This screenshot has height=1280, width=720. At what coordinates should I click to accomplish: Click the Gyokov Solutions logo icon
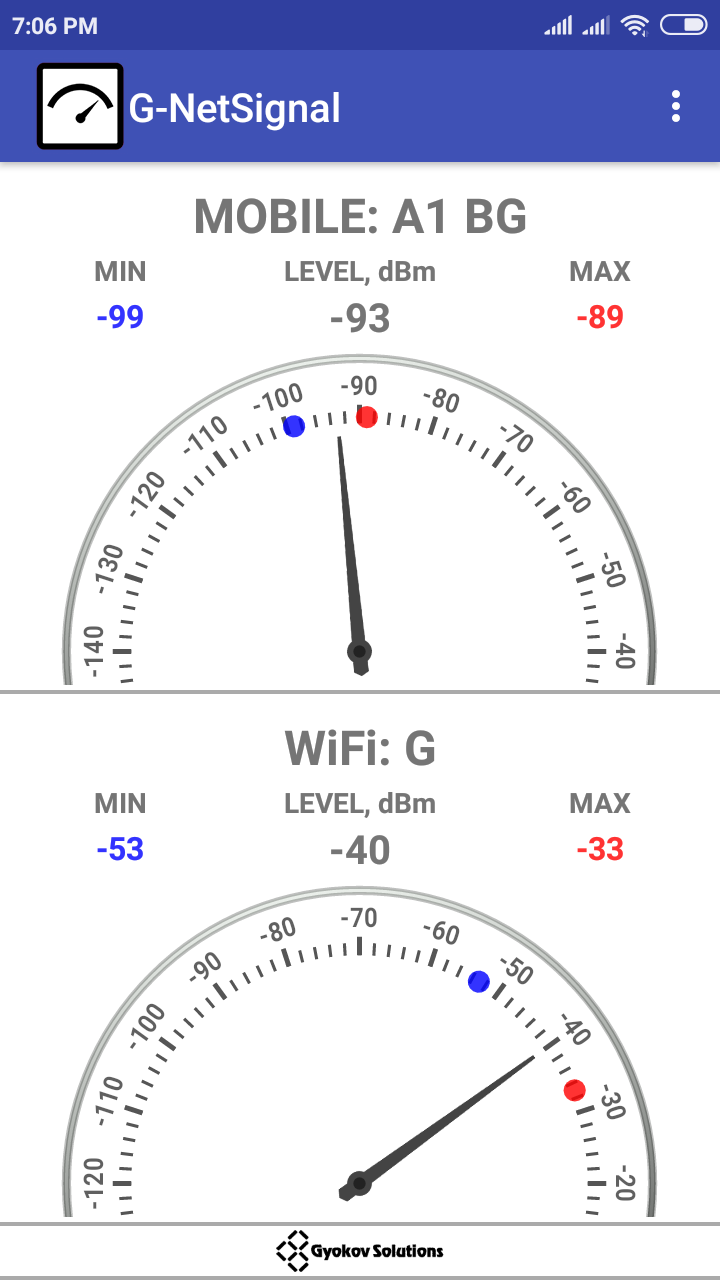pyautogui.click(x=294, y=1248)
